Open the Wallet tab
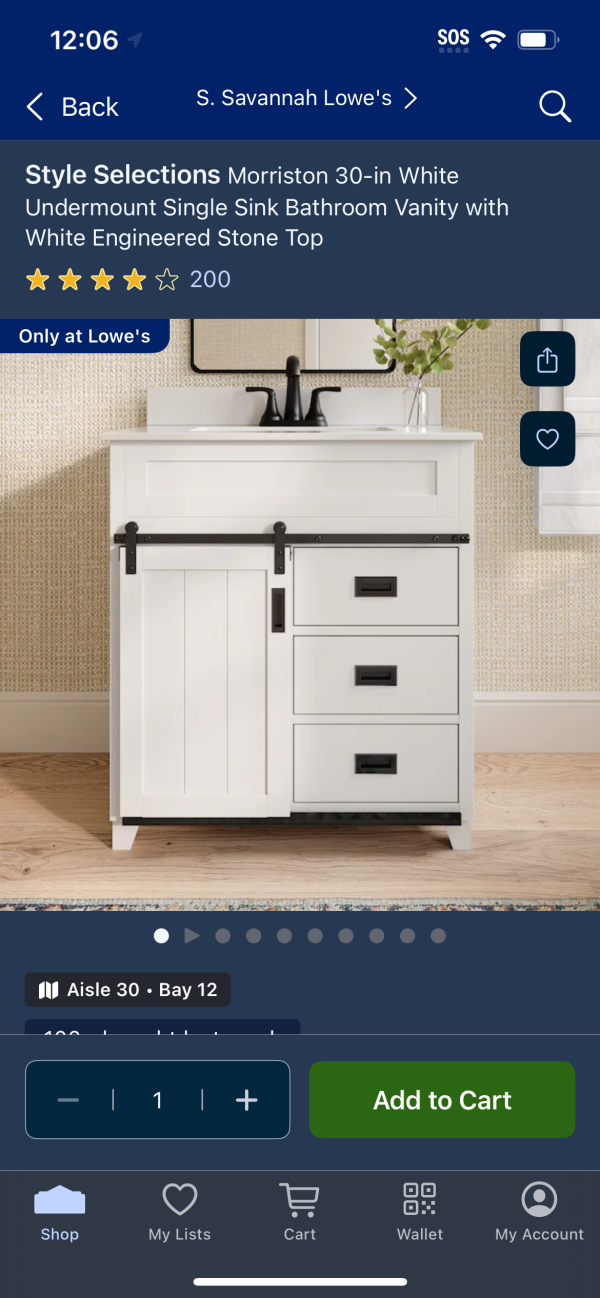 click(x=420, y=1212)
